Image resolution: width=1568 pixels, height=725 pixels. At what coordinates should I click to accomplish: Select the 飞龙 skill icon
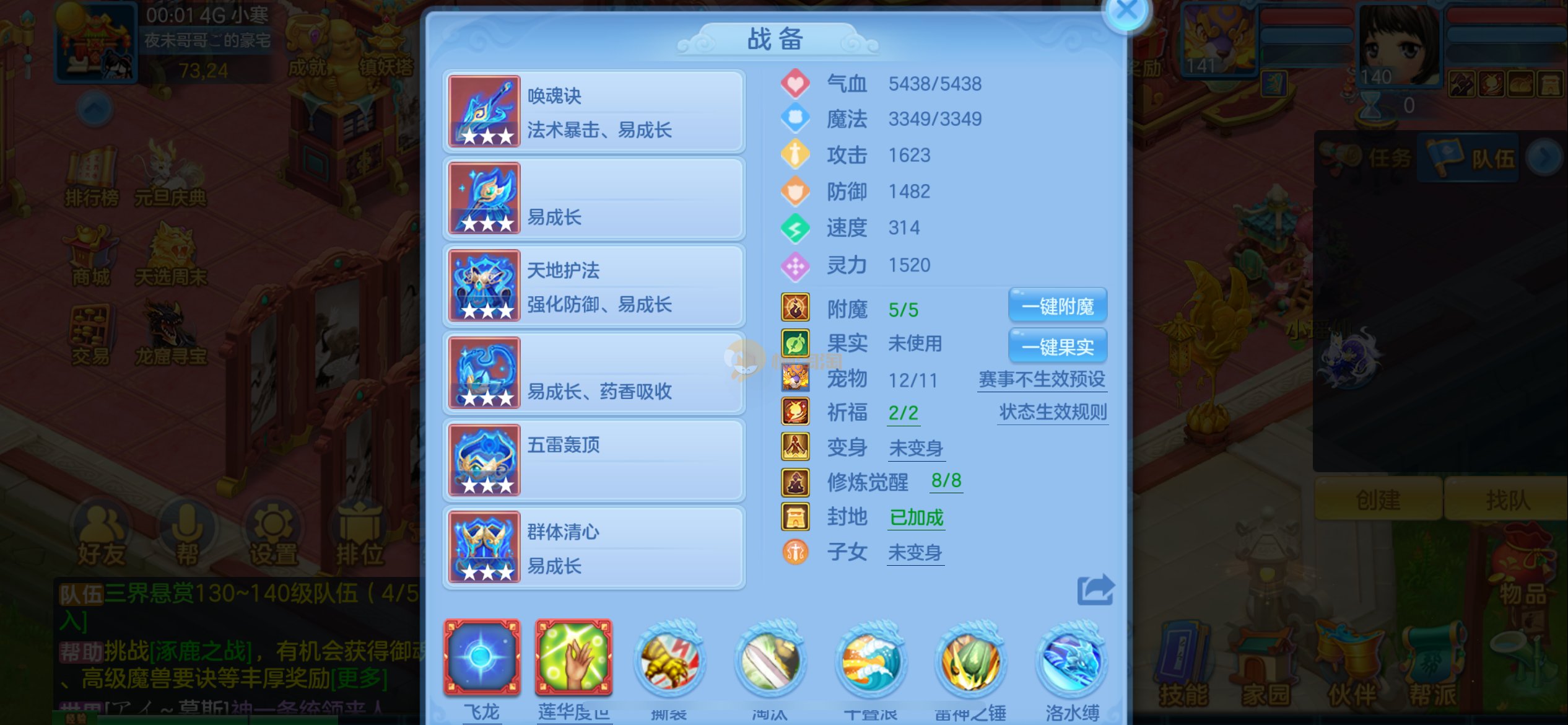[482, 658]
